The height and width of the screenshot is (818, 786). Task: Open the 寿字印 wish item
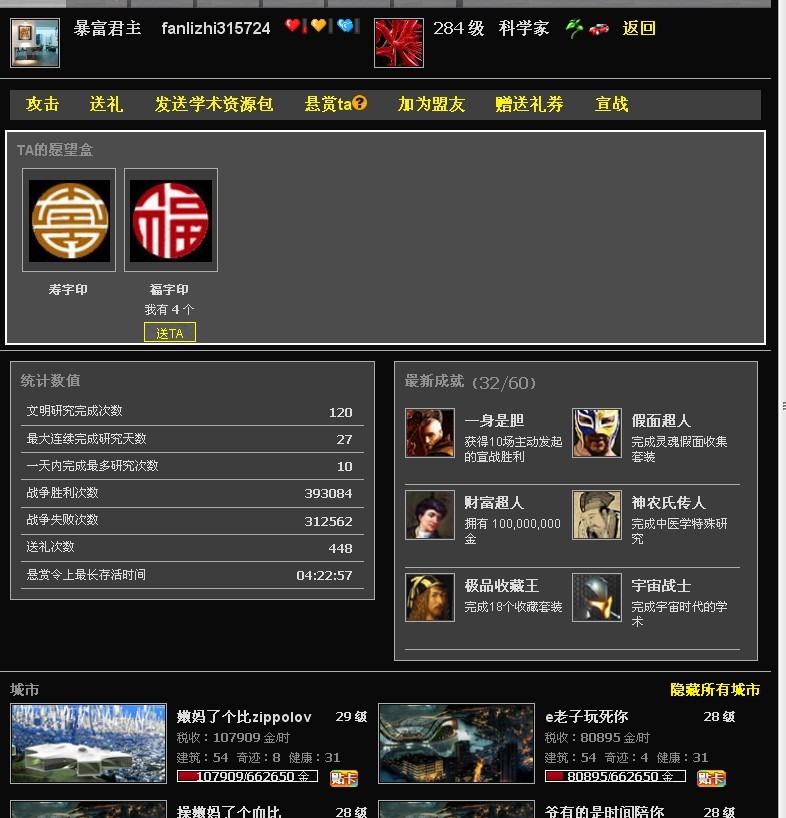[69, 220]
